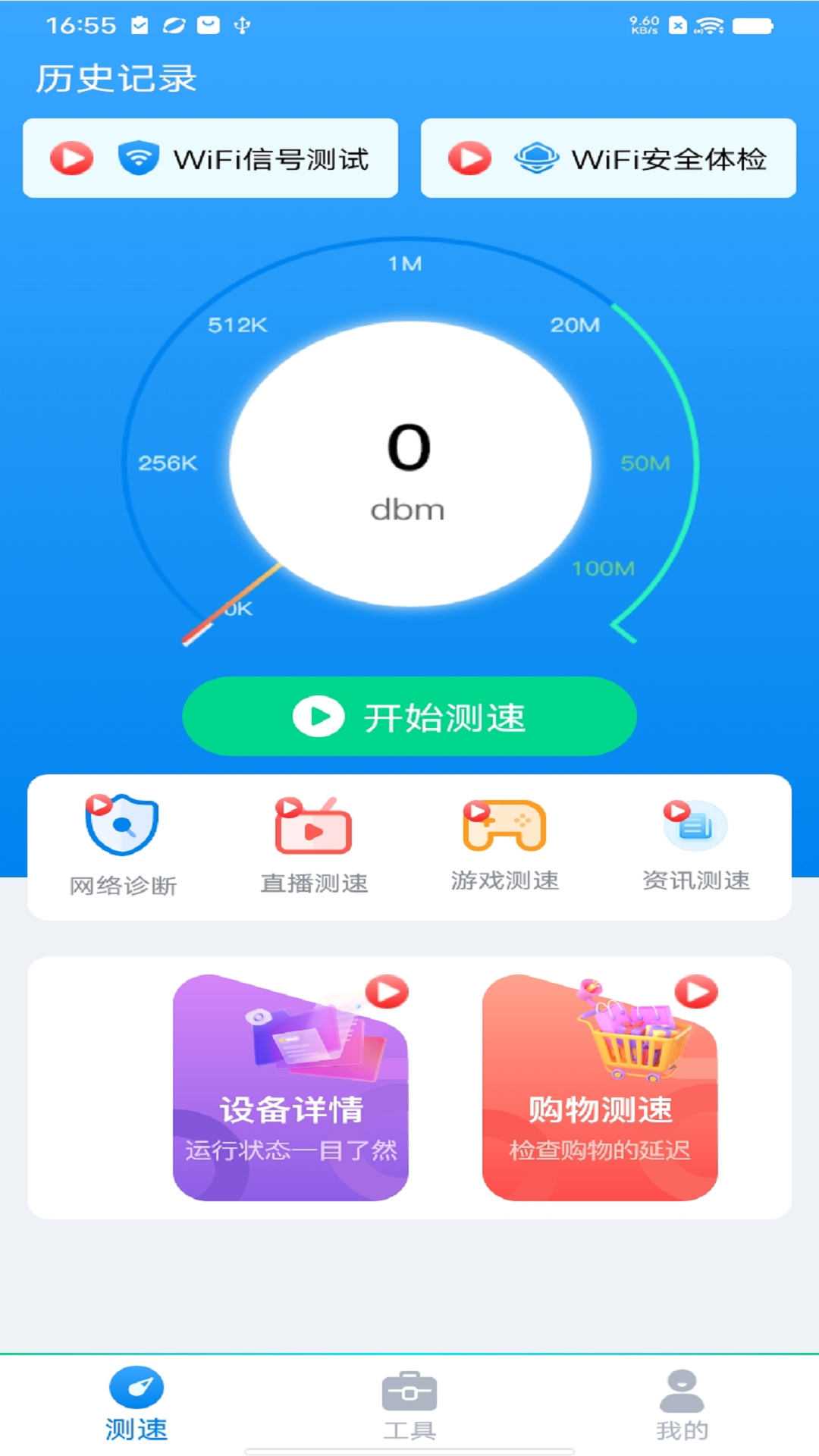Switch to the 工具 tab
Screen dimensions: 819x1456
coord(409,1404)
